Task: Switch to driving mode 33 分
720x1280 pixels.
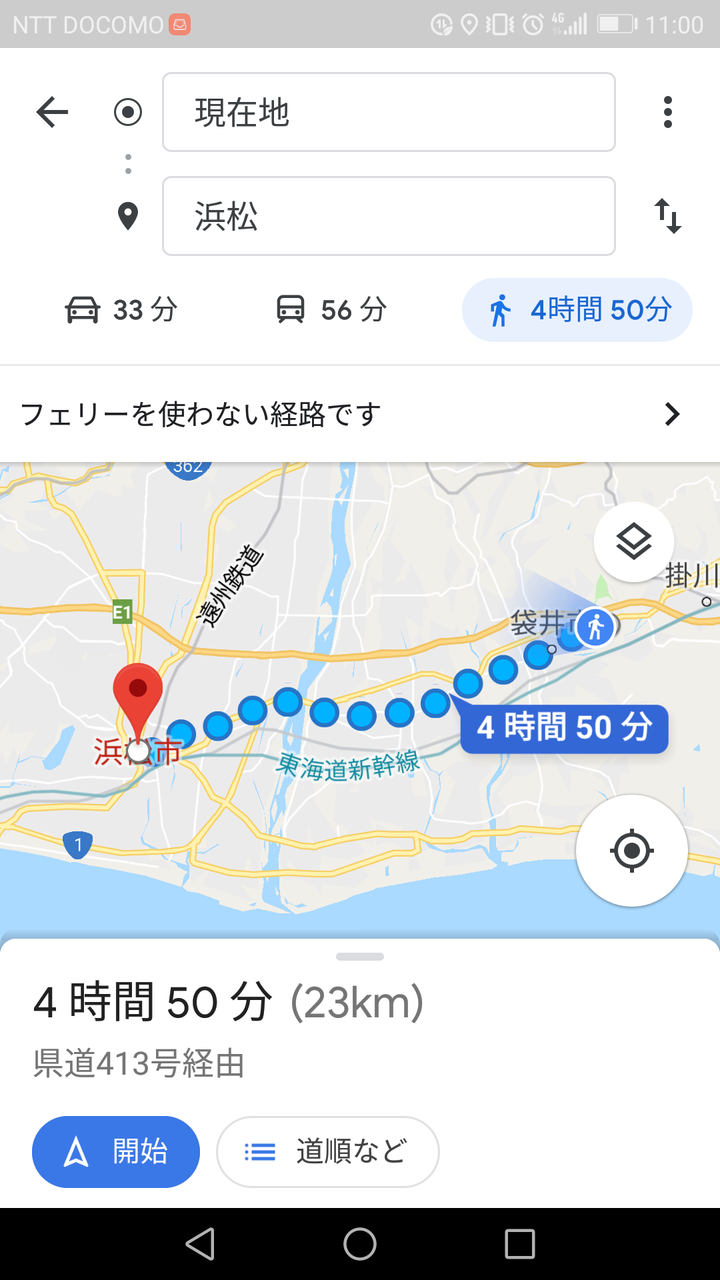Action: click(x=121, y=310)
